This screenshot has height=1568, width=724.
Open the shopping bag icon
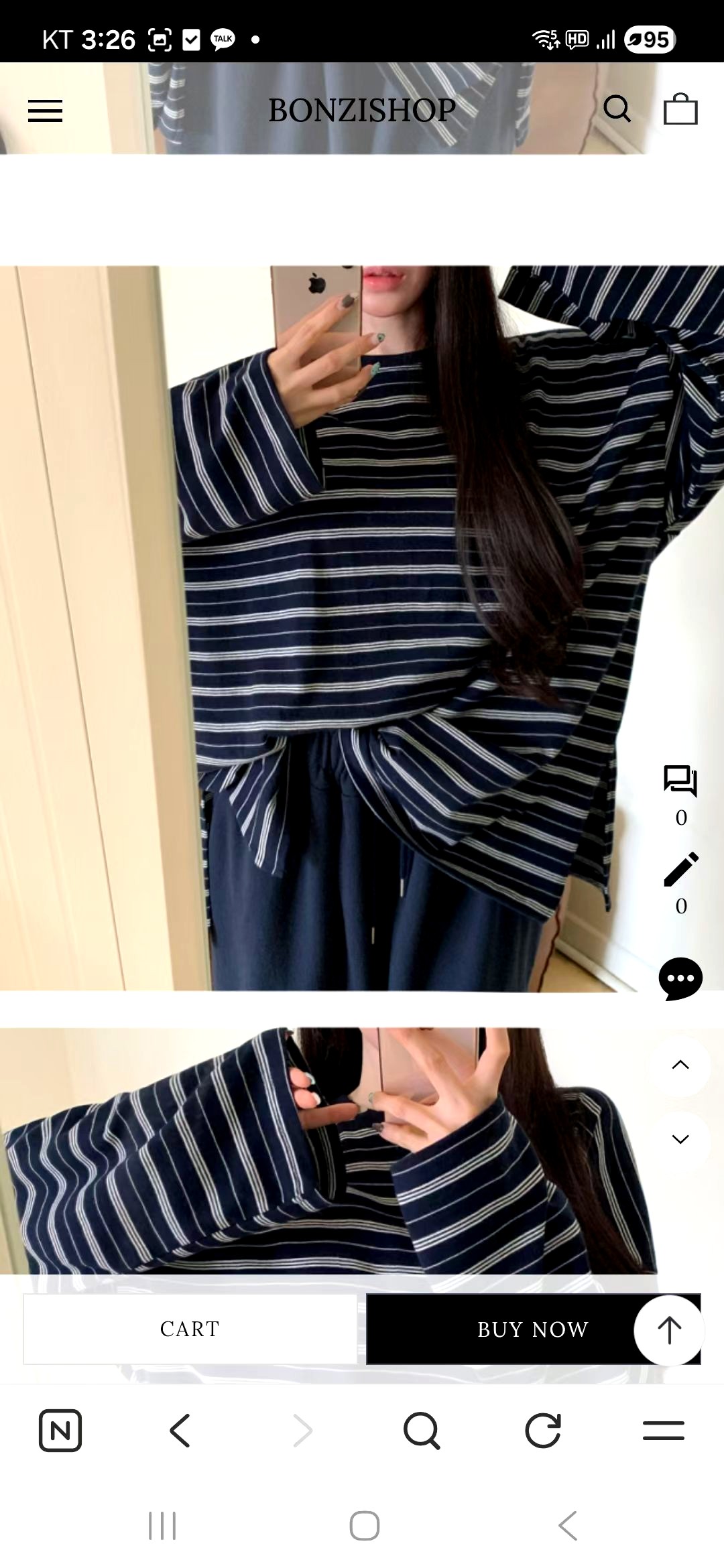point(680,109)
